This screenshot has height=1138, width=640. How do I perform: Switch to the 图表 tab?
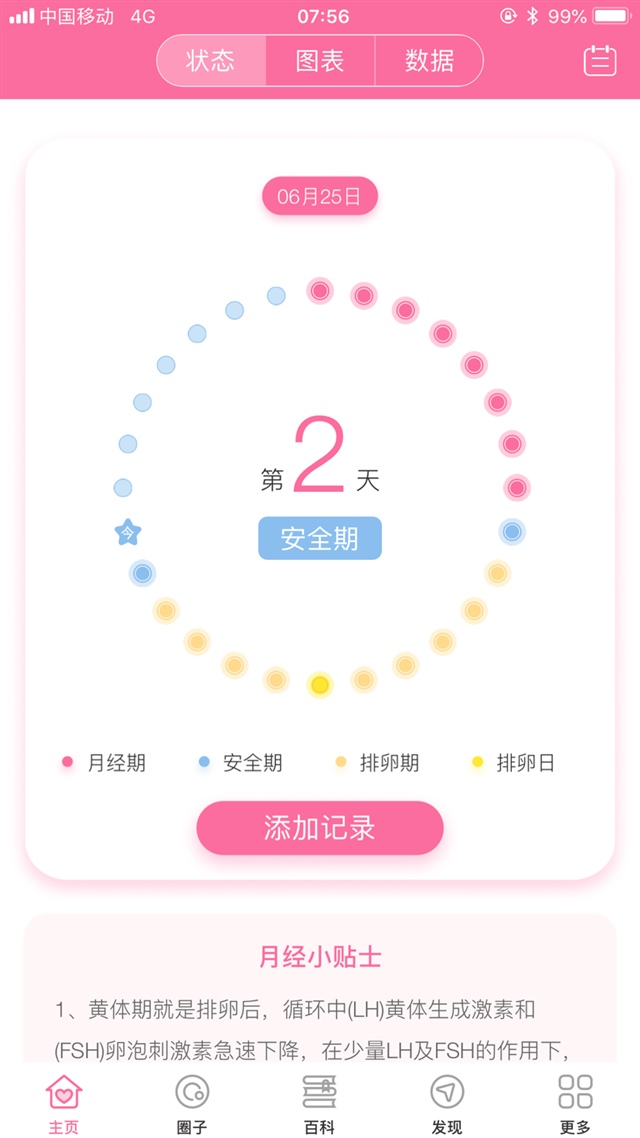coord(320,61)
